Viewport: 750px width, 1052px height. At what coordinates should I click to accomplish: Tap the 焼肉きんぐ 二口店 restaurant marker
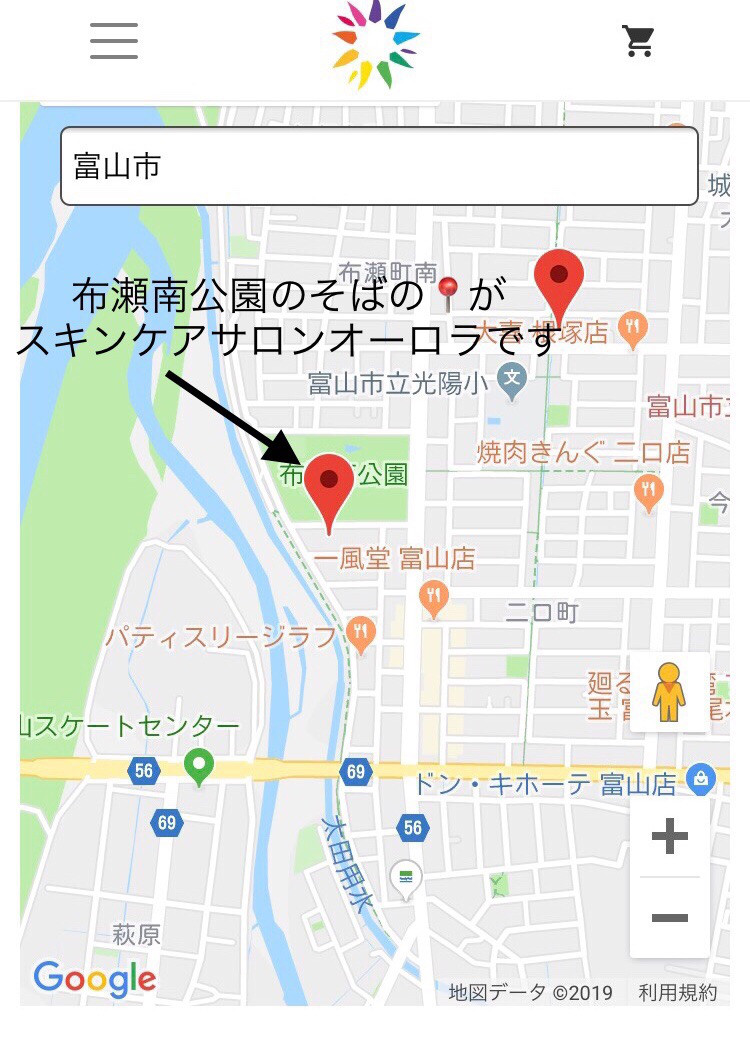coord(649,490)
